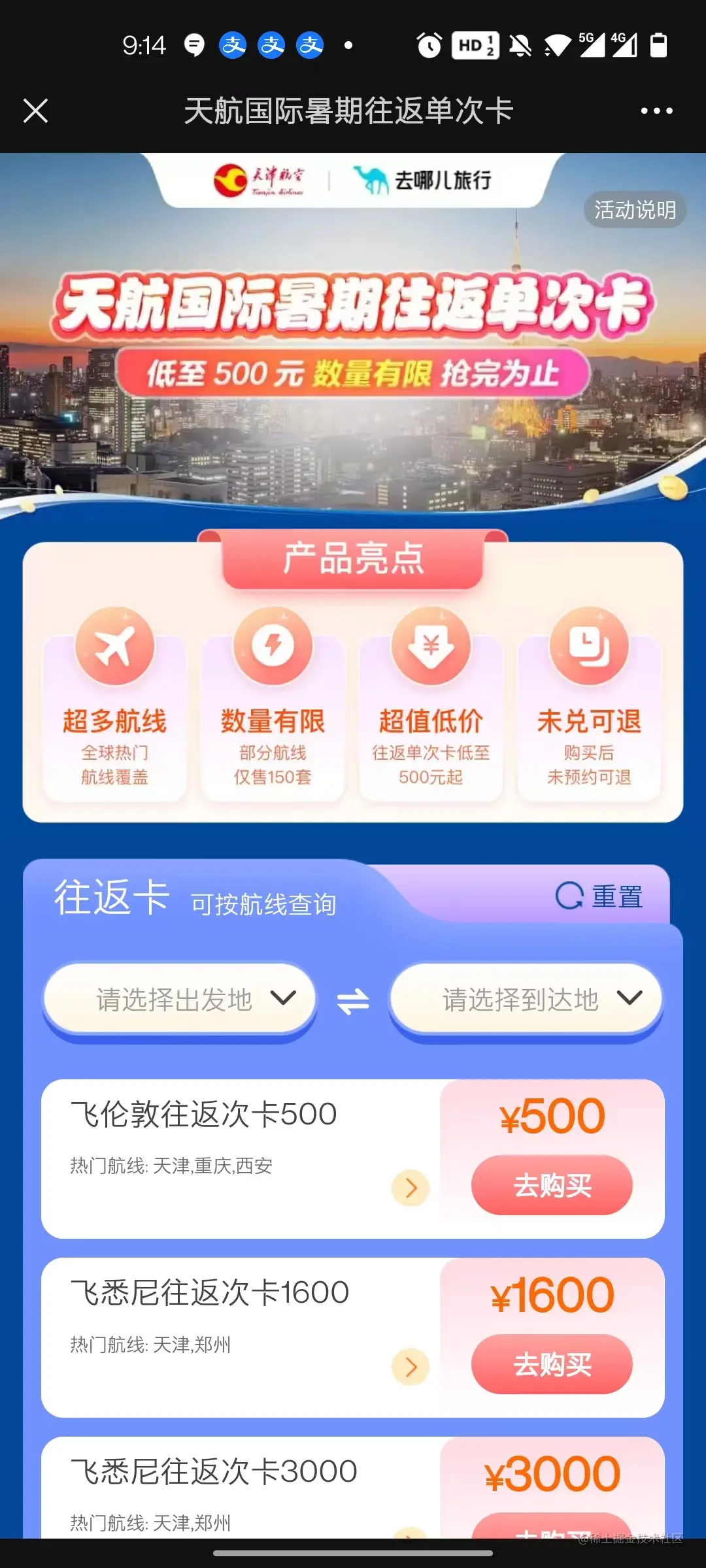The height and width of the screenshot is (1568, 706).
Task: Tap 重置 to reset route filters
Action: click(600, 896)
